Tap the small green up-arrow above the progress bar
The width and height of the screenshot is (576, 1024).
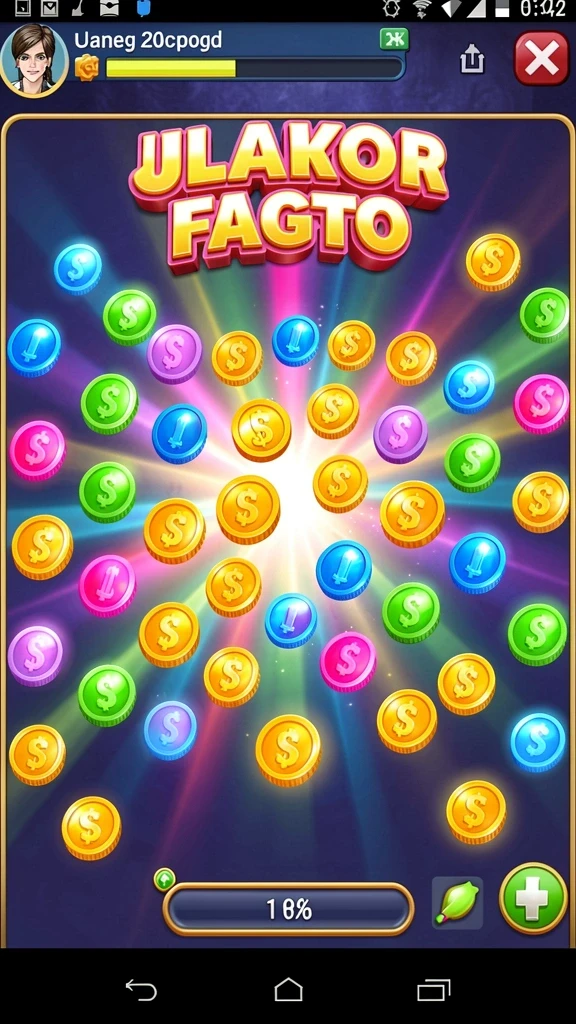[x=164, y=879]
